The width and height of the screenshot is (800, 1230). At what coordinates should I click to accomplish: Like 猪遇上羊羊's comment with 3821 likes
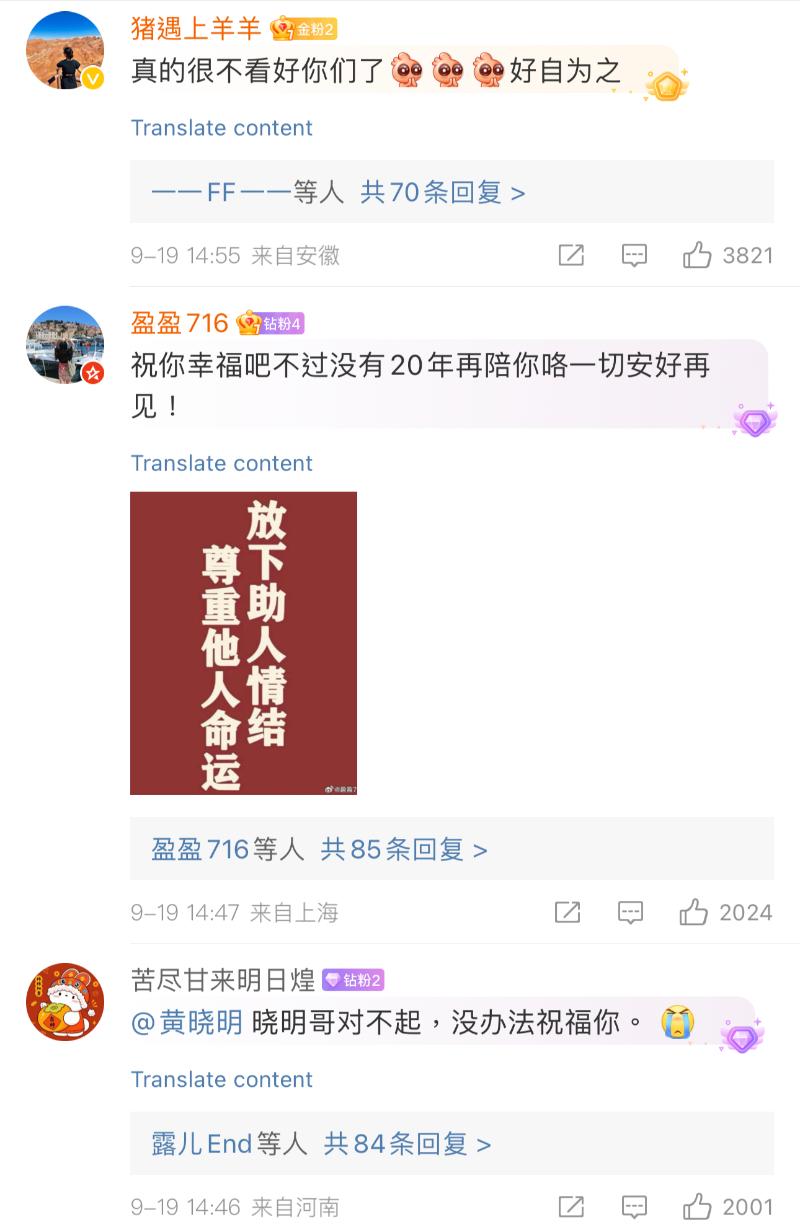(x=697, y=255)
